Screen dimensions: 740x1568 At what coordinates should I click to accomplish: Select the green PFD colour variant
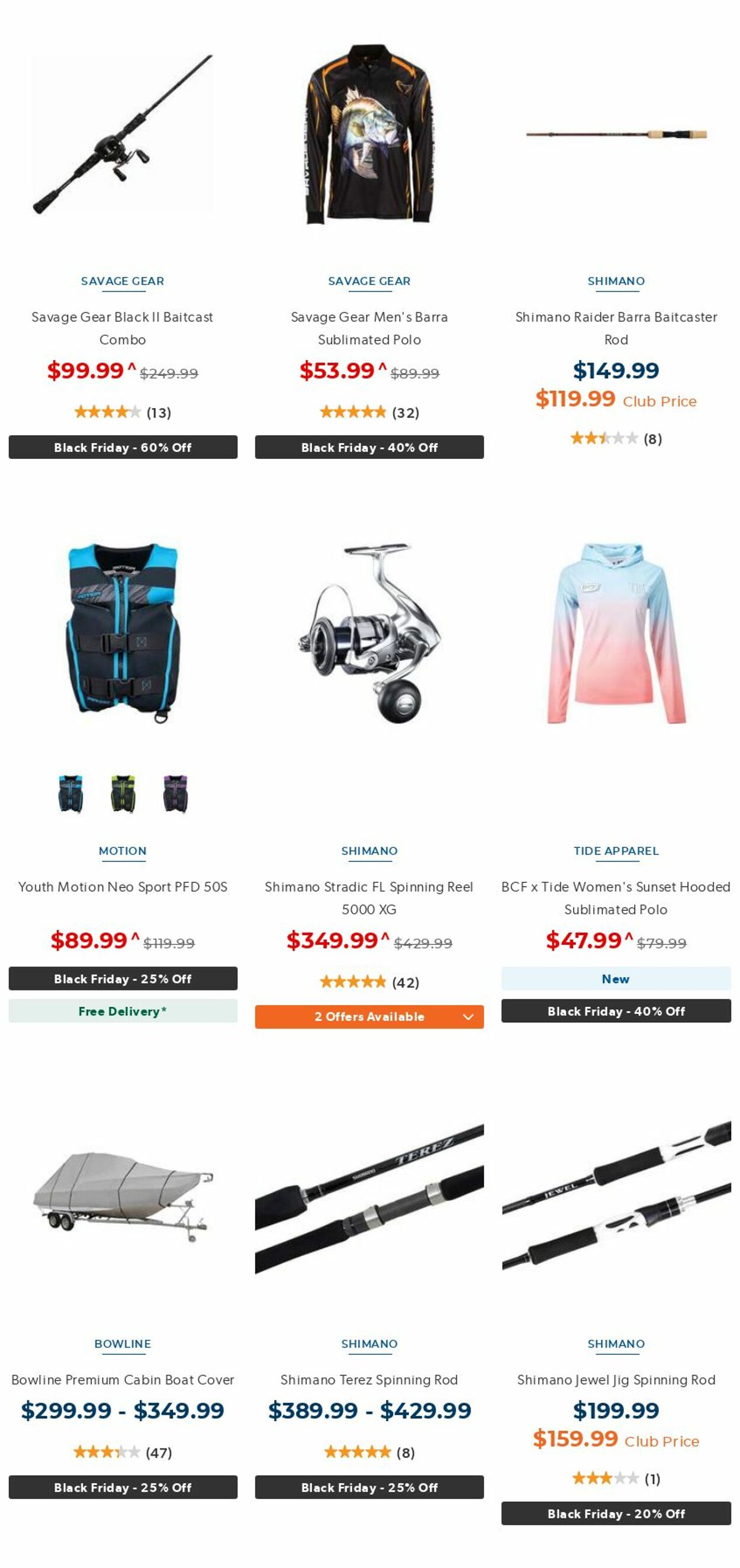click(x=123, y=793)
